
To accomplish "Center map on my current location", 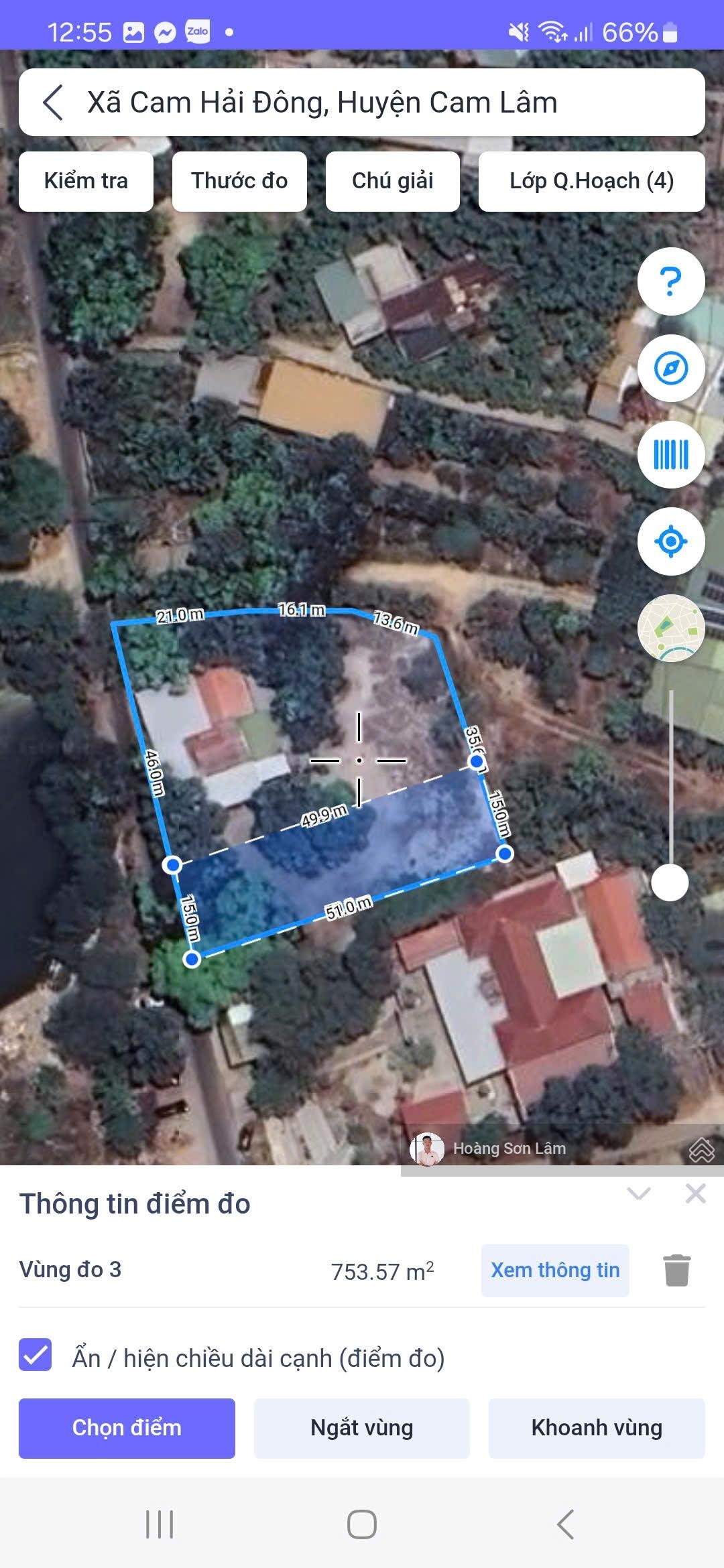I will coord(670,541).
